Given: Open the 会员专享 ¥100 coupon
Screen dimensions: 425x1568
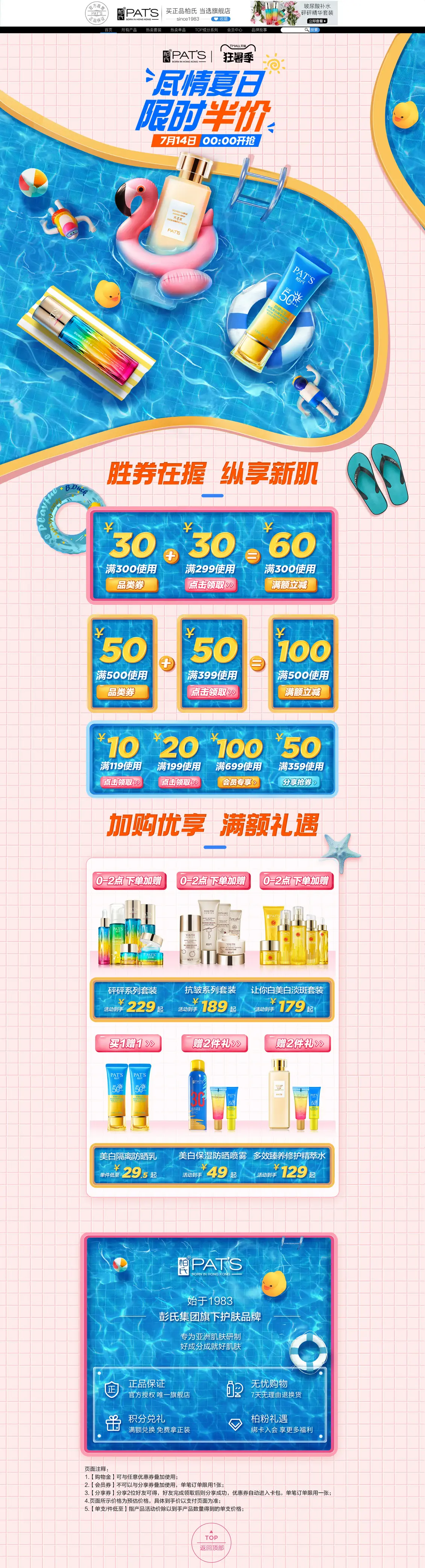Looking at the screenshot, I should (238, 782).
